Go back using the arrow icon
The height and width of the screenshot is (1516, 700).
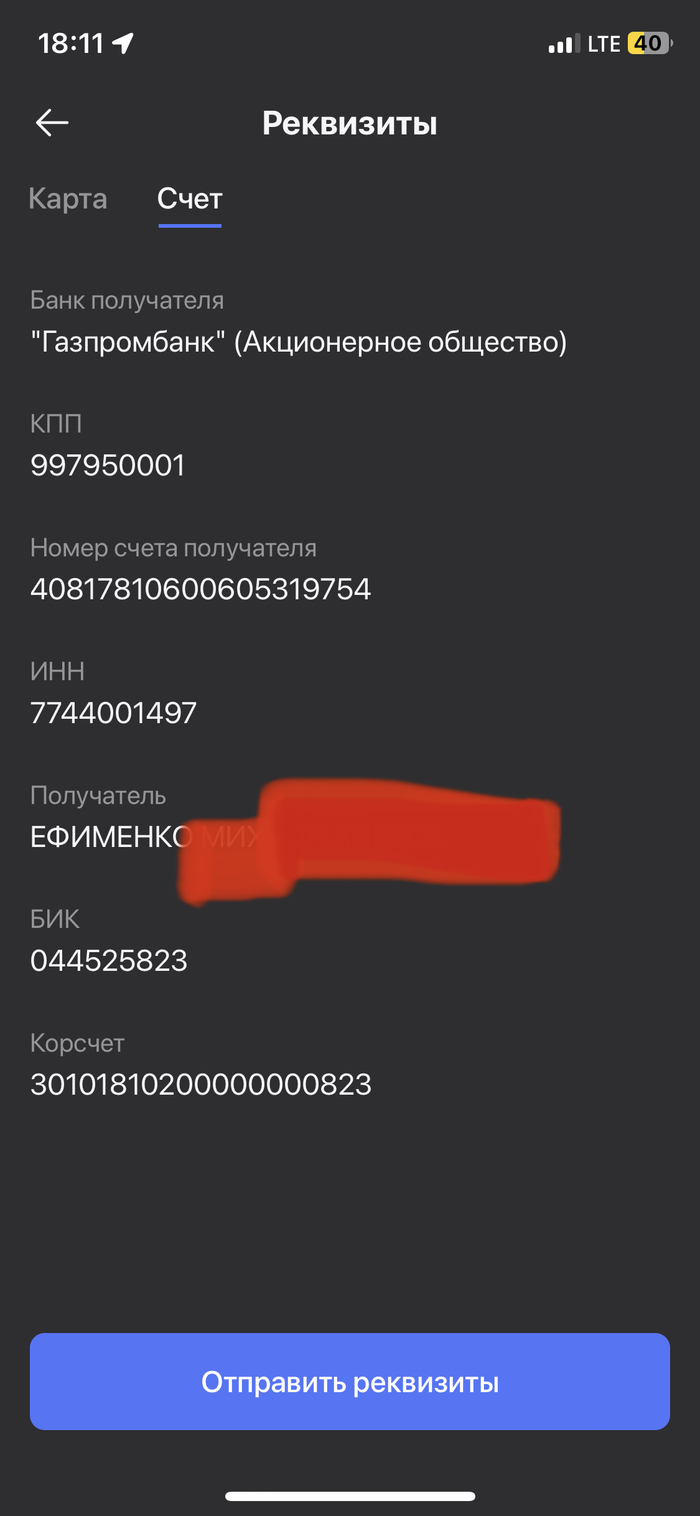point(52,123)
